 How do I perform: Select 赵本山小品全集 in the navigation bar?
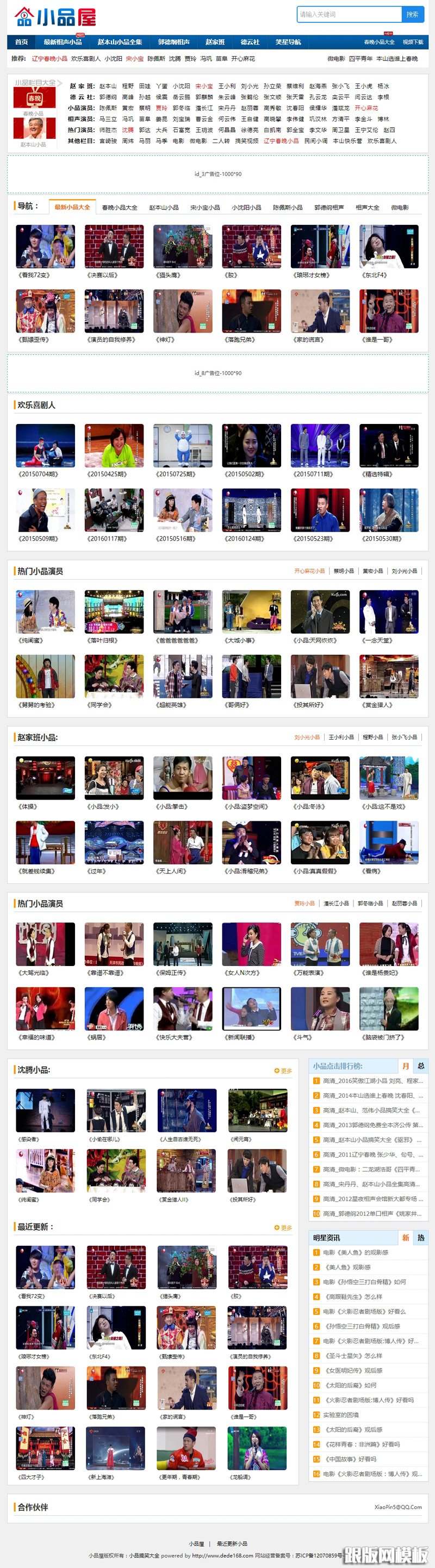coord(120,42)
